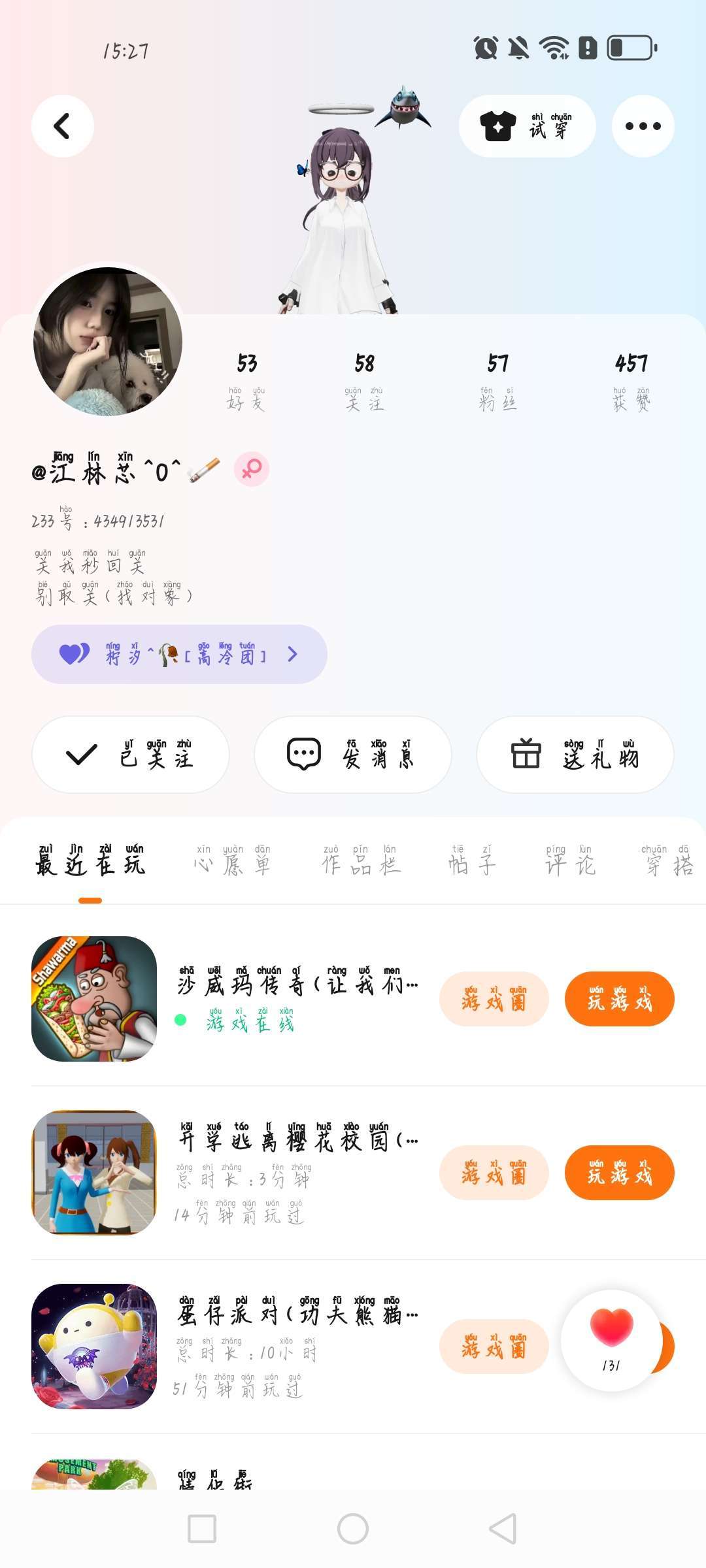
Task: Open the 关注 following list
Action: (x=365, y=380)
